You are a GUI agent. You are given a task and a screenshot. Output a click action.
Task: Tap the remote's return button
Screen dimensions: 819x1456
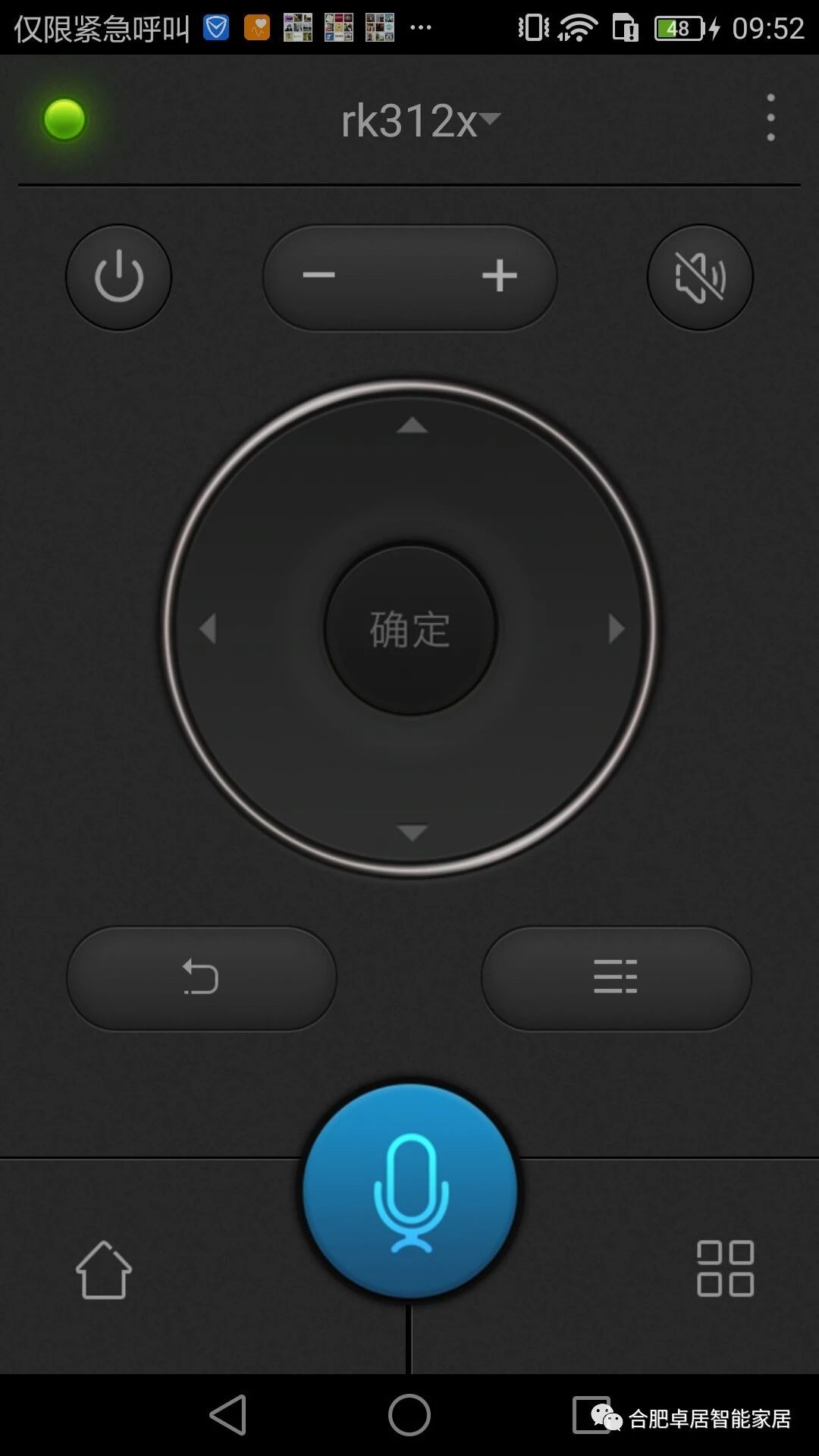point(201,977)
